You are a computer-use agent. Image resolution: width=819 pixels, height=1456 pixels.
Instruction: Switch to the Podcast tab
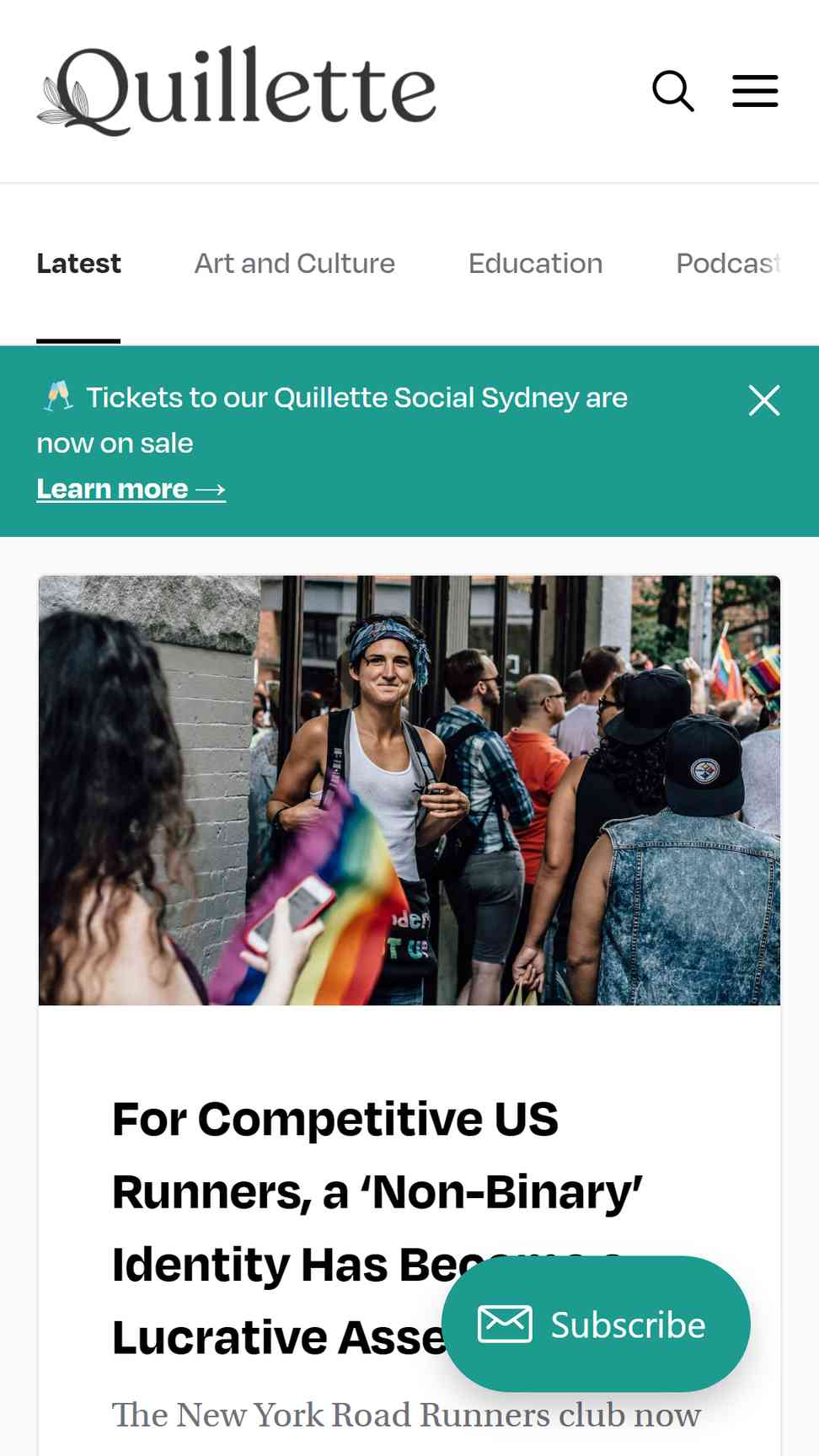tap(729, 263)
